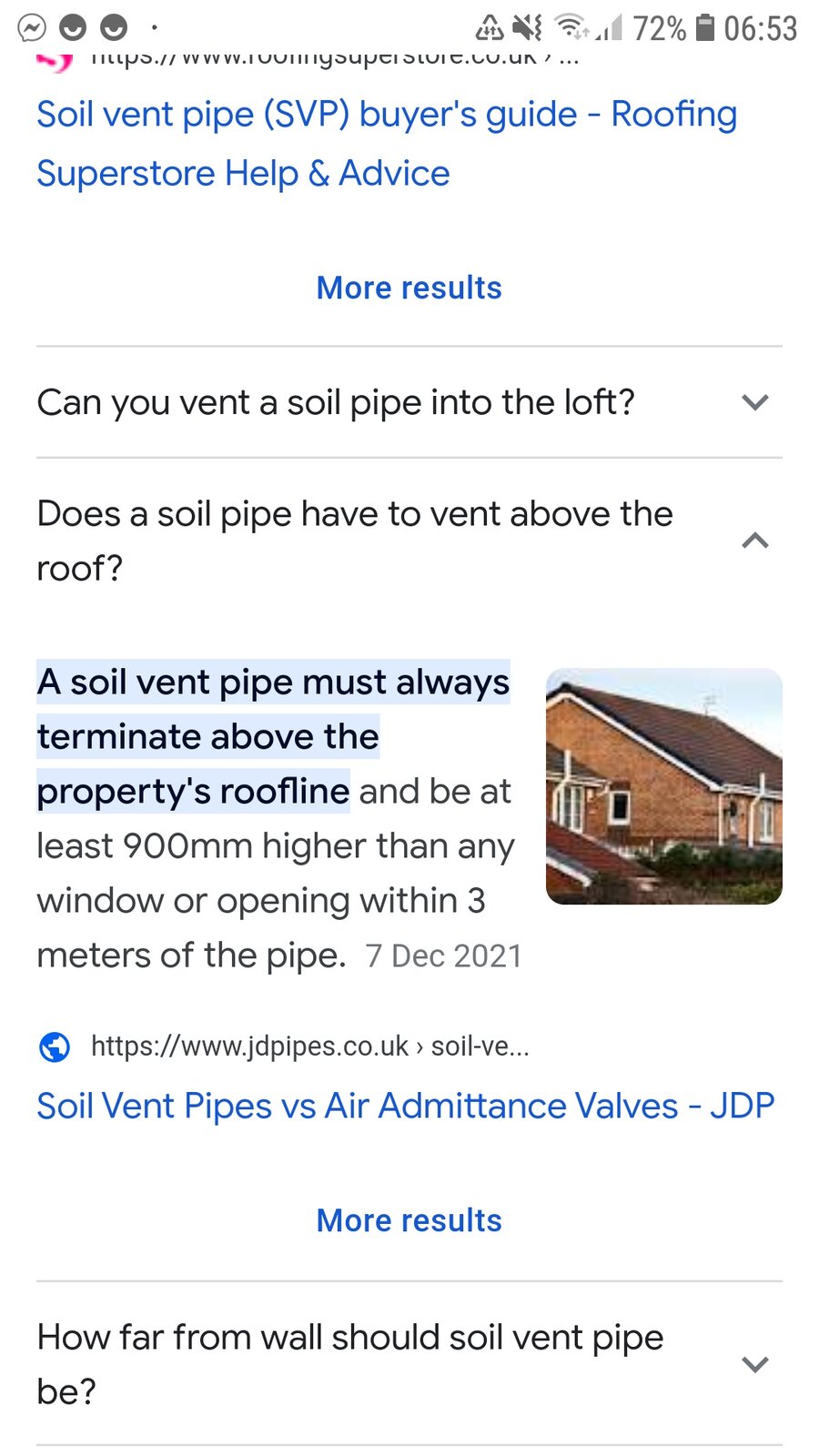Open Soil Vent Pipes vs Air Admittance Valves link
This screenshot has width=819, height=1456.
(405, 1106)
